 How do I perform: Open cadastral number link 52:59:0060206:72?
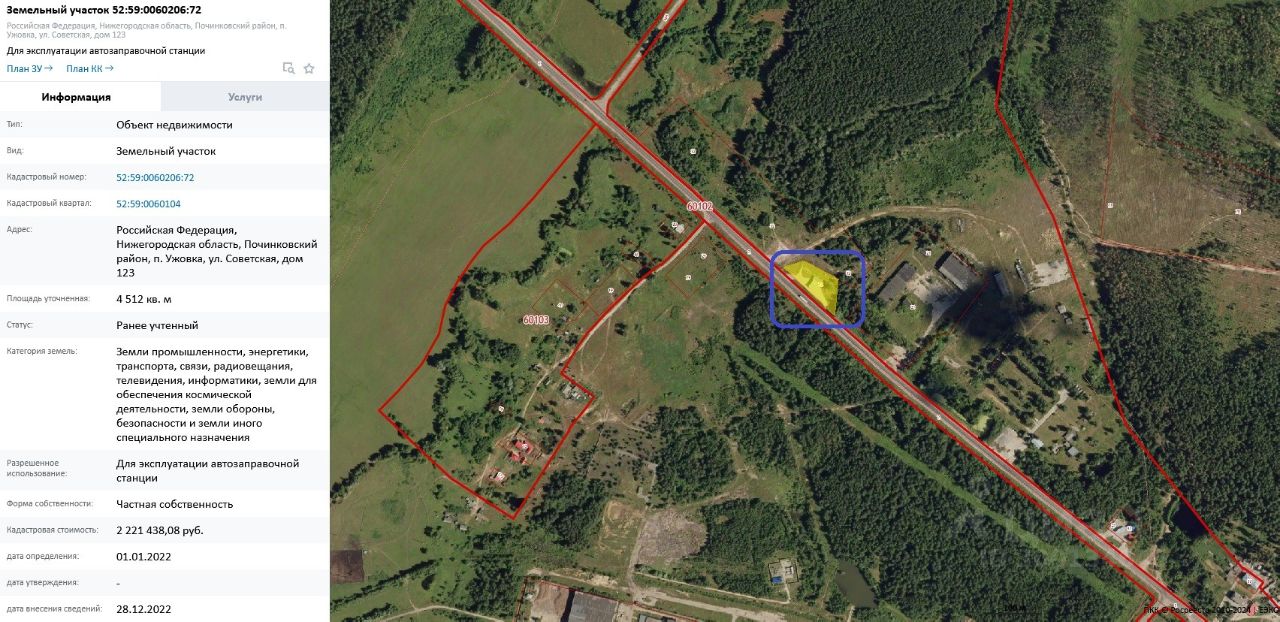click(x=155, y=177)
